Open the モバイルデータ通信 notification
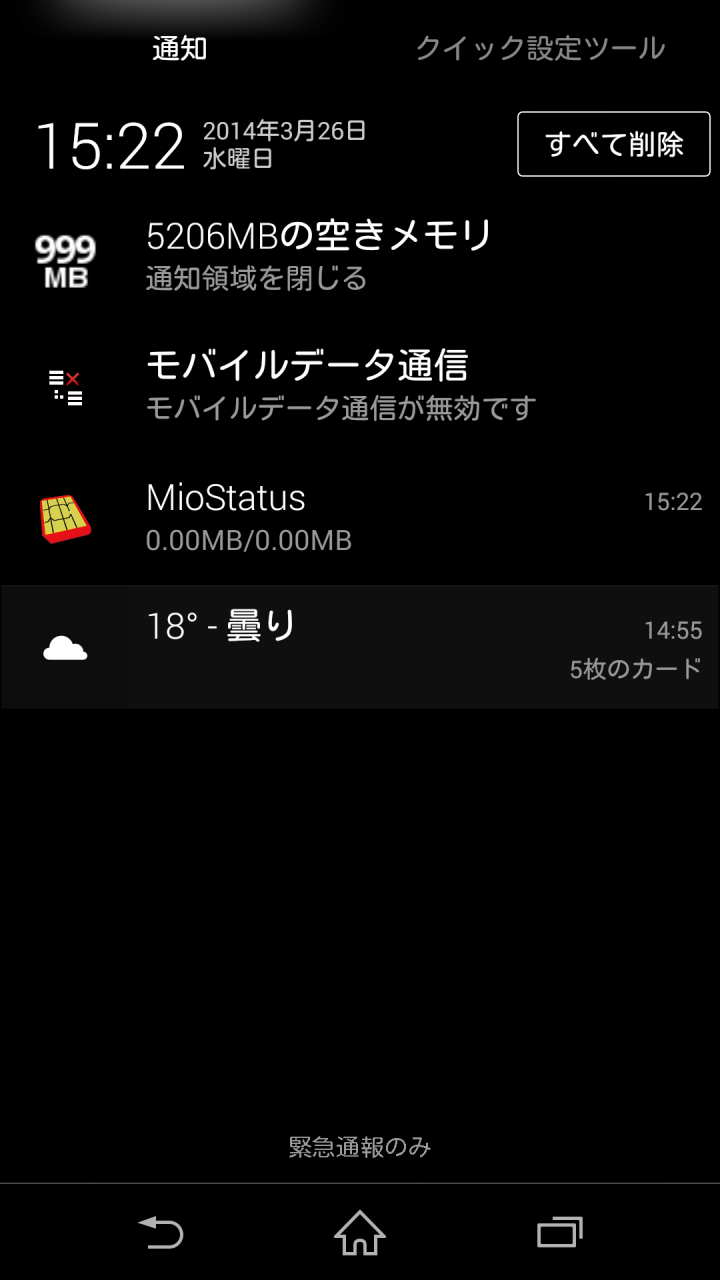720x1280 pixels. point(360,386)
